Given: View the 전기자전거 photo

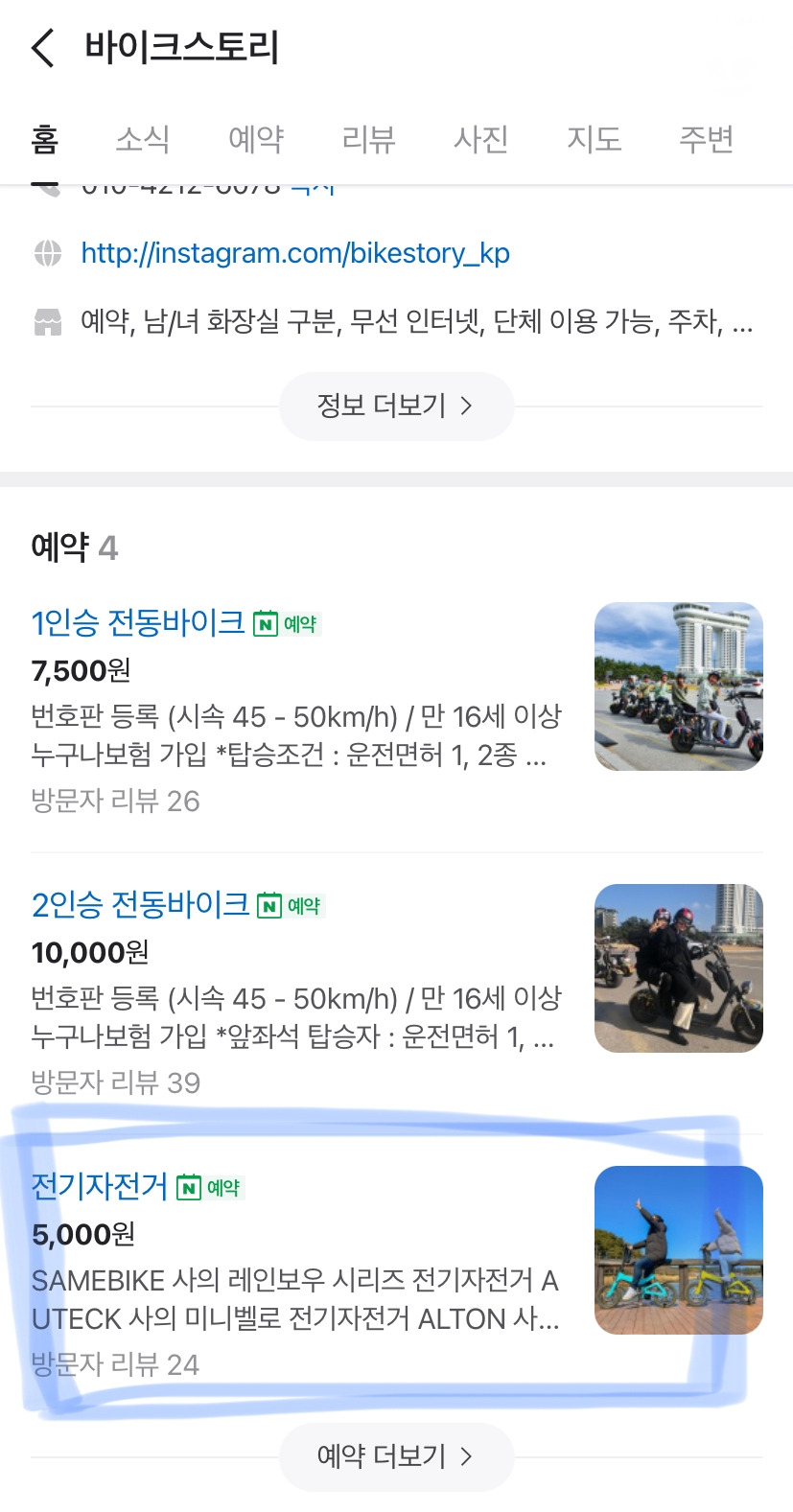Looking at the screenshot, I should (x=678, y=1250).
